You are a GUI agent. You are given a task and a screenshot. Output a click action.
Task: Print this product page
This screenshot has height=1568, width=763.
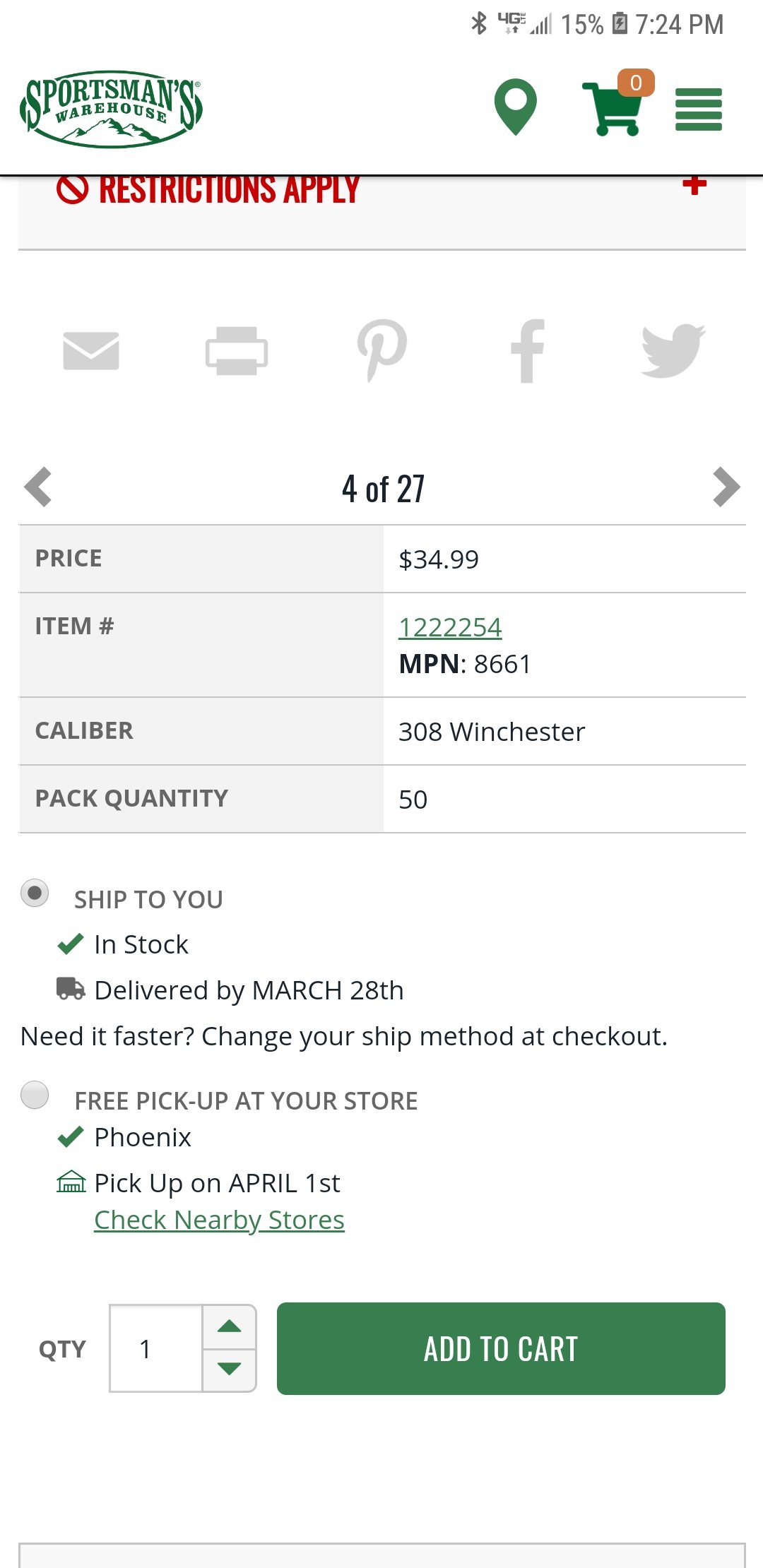click(x=237, y=351)
